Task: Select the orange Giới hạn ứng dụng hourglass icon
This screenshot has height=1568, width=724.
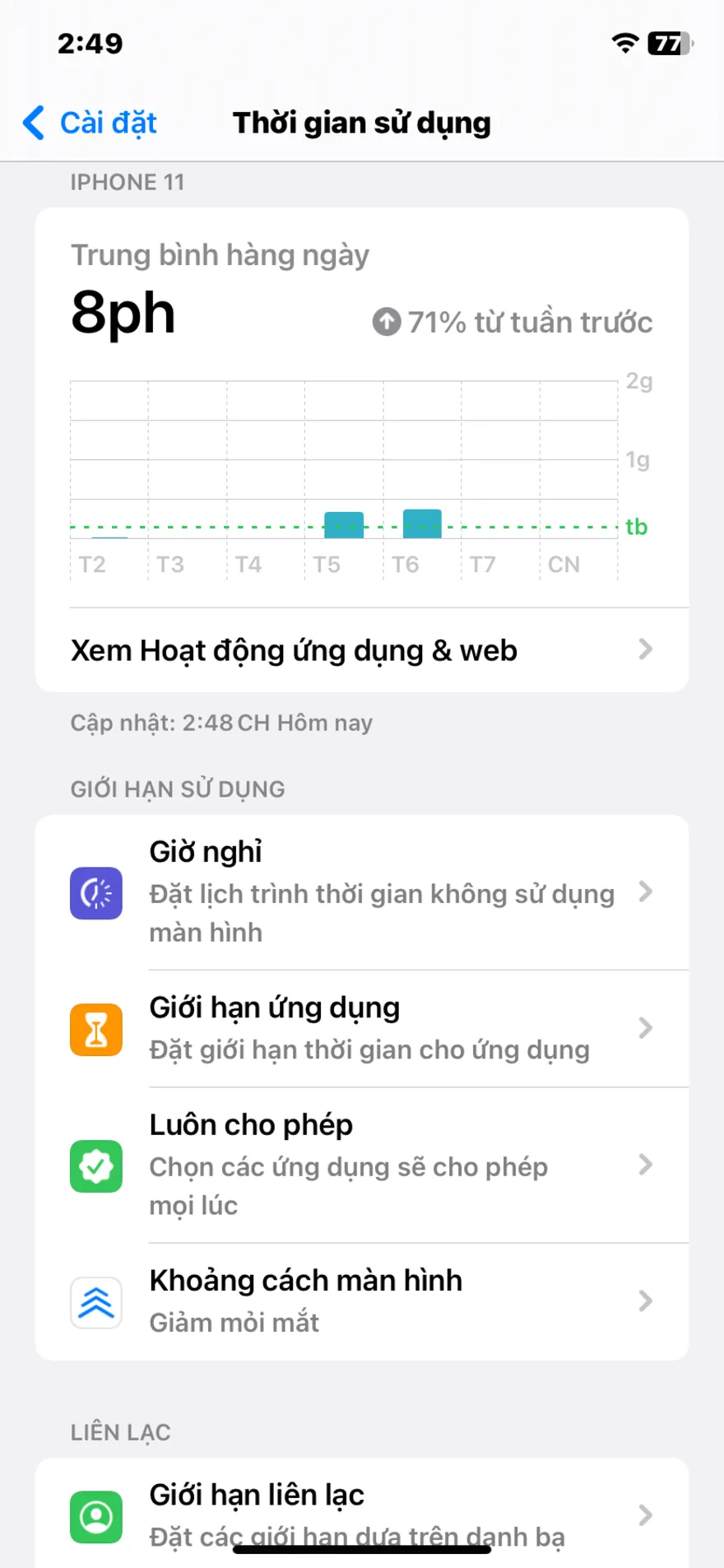Action: point(96,1030)
